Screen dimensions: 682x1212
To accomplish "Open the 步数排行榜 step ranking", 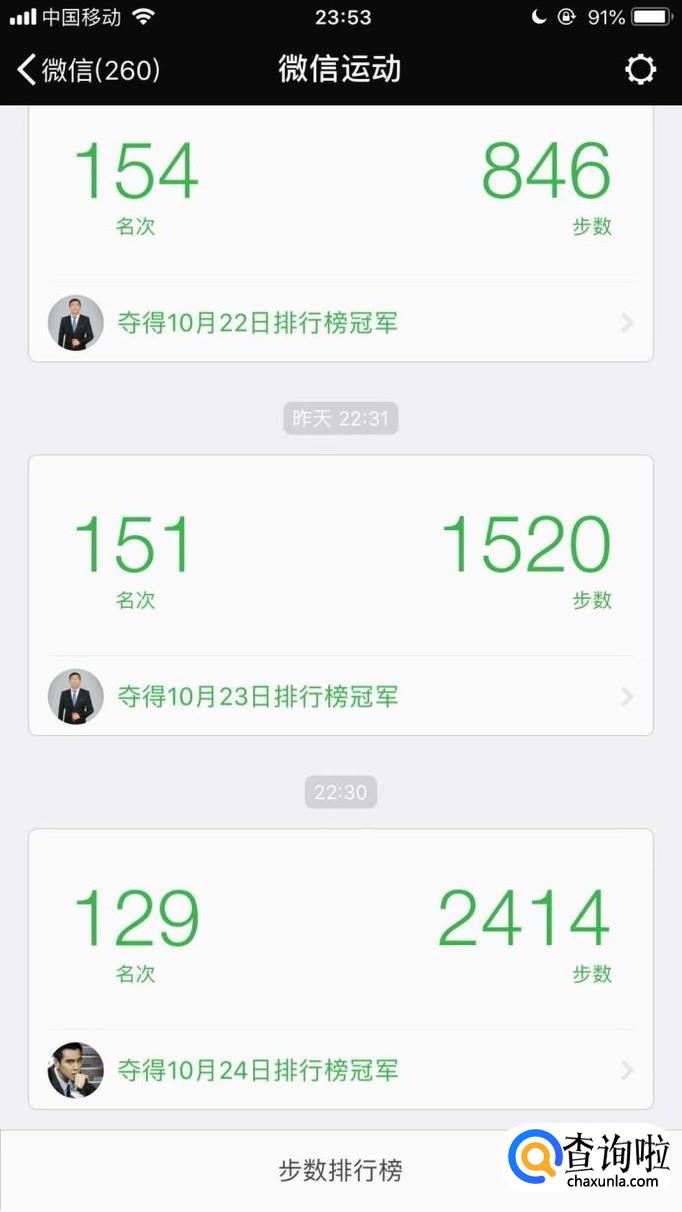I will 340,1170.
